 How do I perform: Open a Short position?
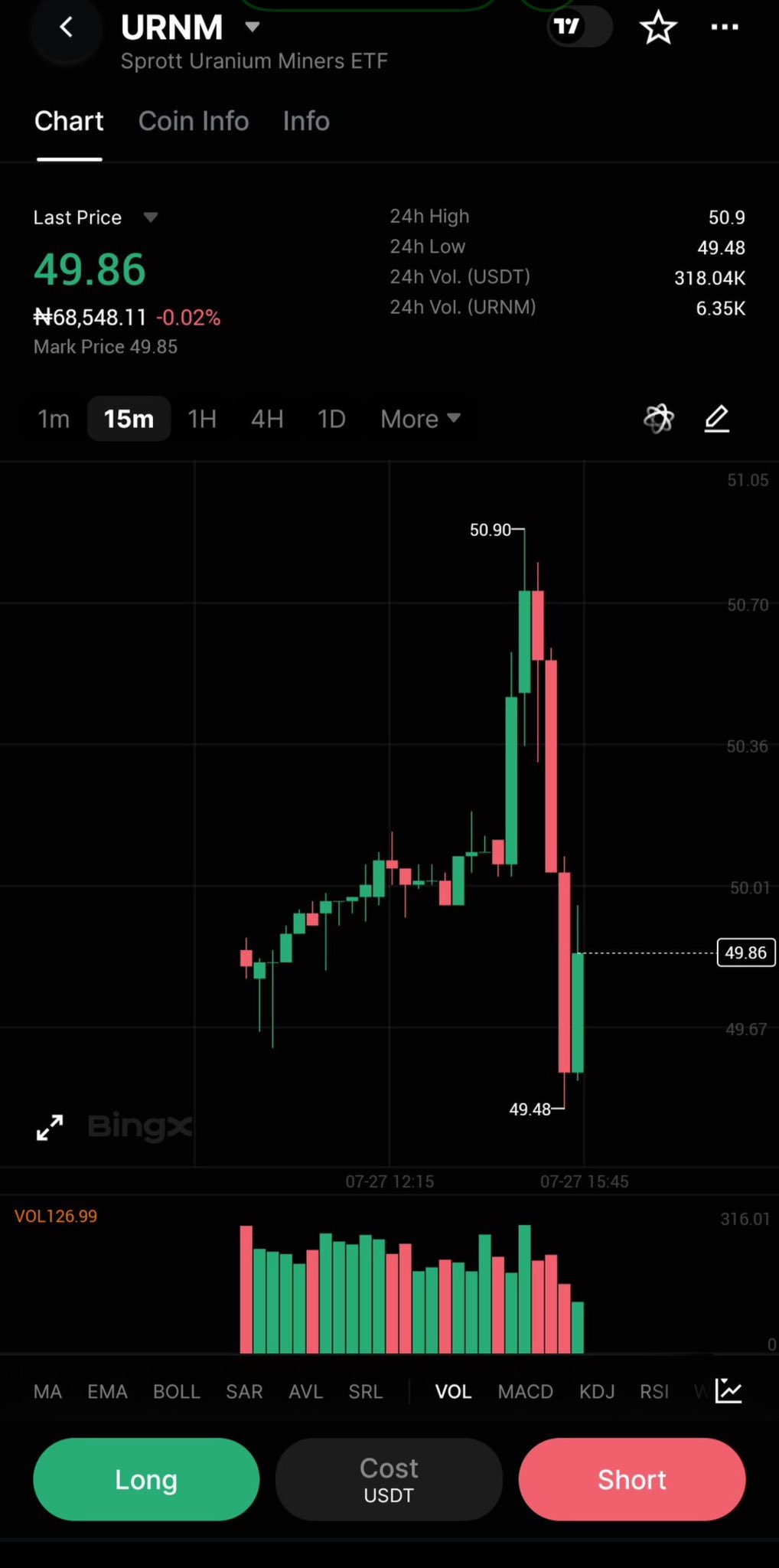(x=632, y=1479)
